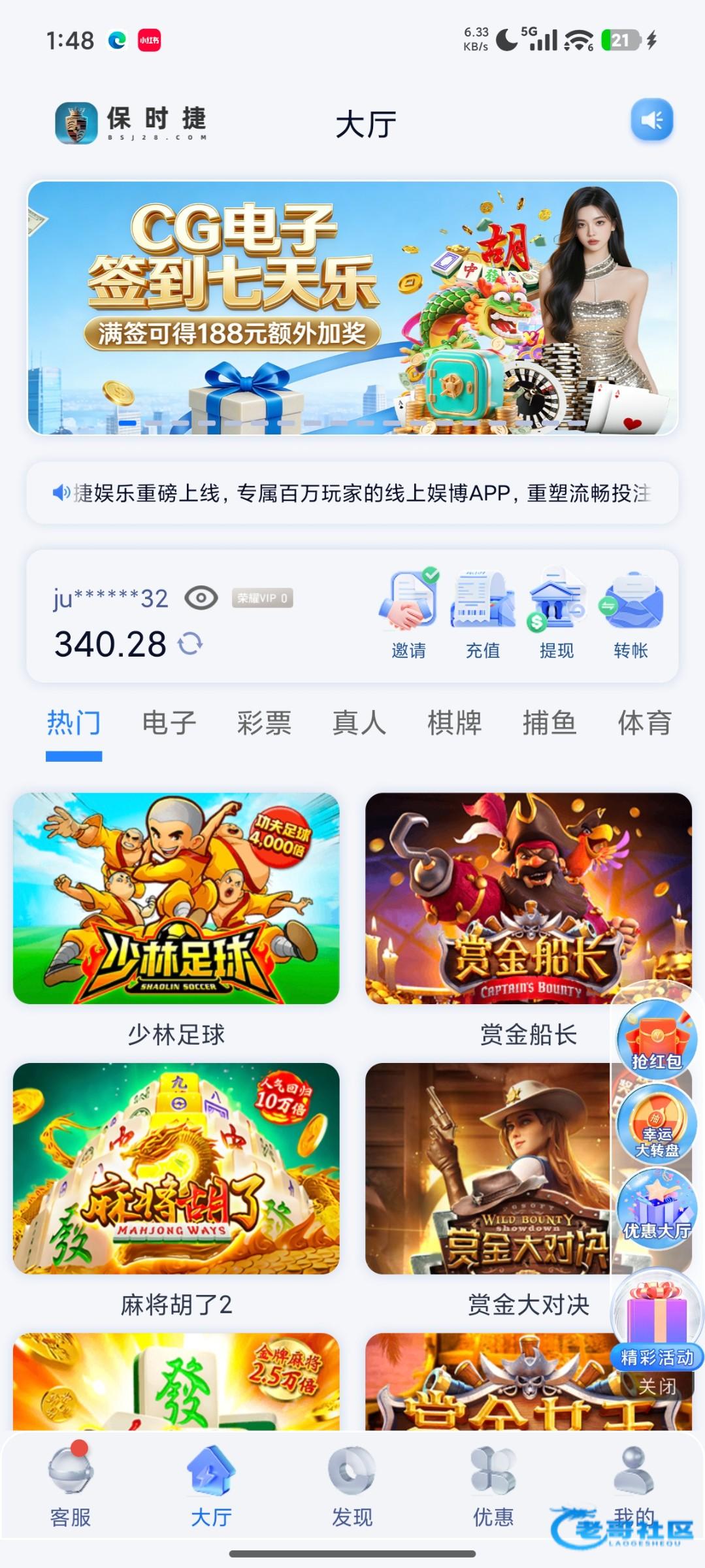Toggle balance visibility with the eye icon

pyautogui.click(x=201, y=598)
